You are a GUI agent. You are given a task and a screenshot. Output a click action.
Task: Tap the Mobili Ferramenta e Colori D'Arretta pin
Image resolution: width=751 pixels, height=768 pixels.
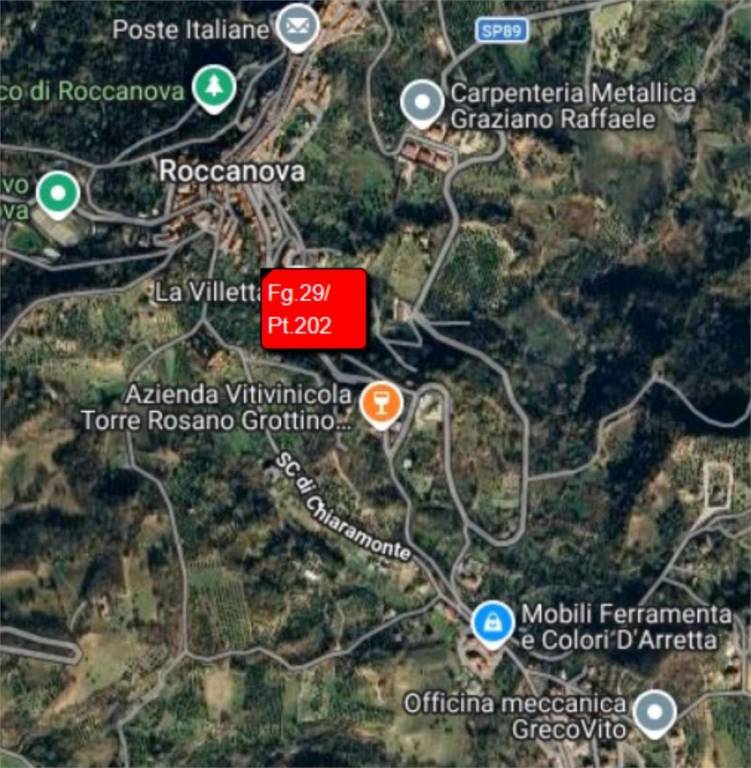[x=492, y=623]
